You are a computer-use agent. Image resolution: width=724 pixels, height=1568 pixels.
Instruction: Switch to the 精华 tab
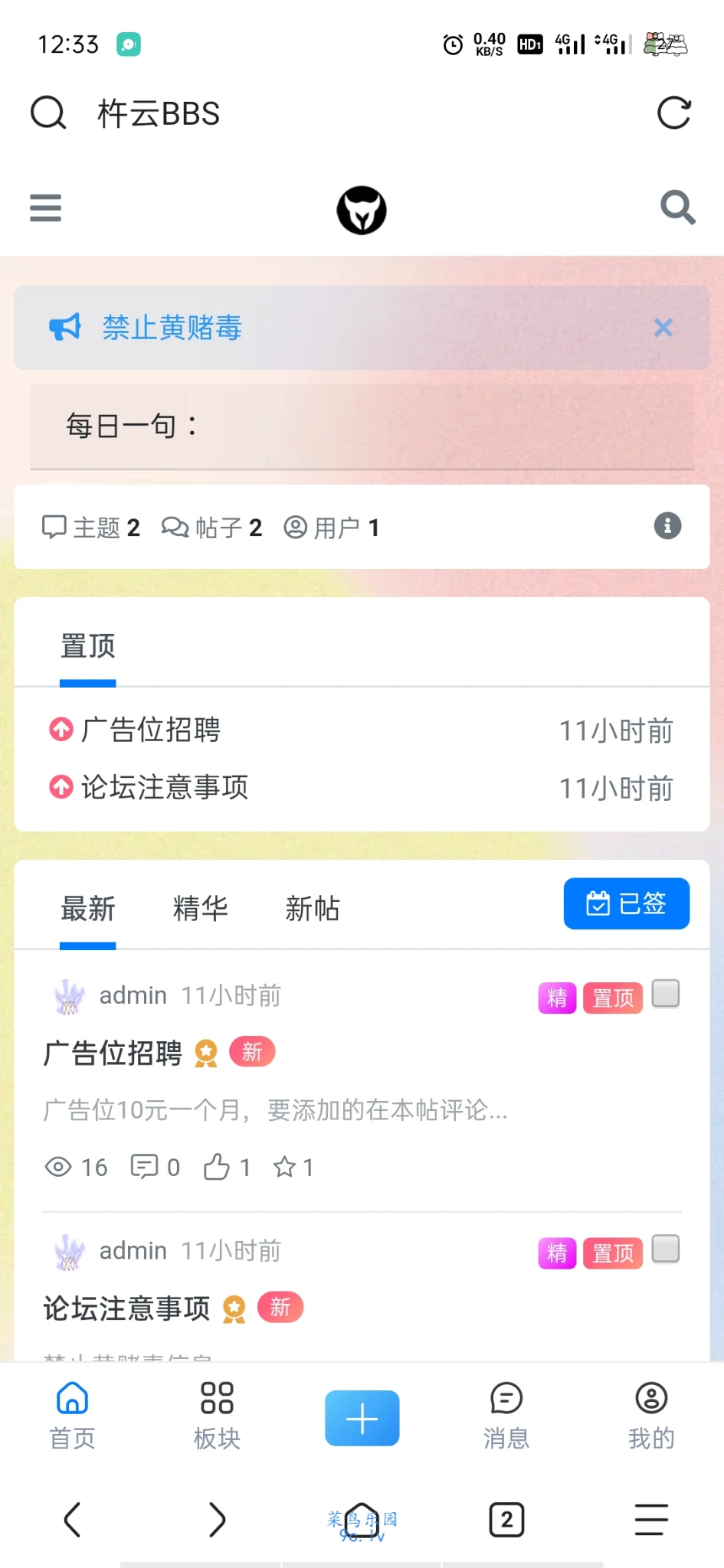coord(200,909)
